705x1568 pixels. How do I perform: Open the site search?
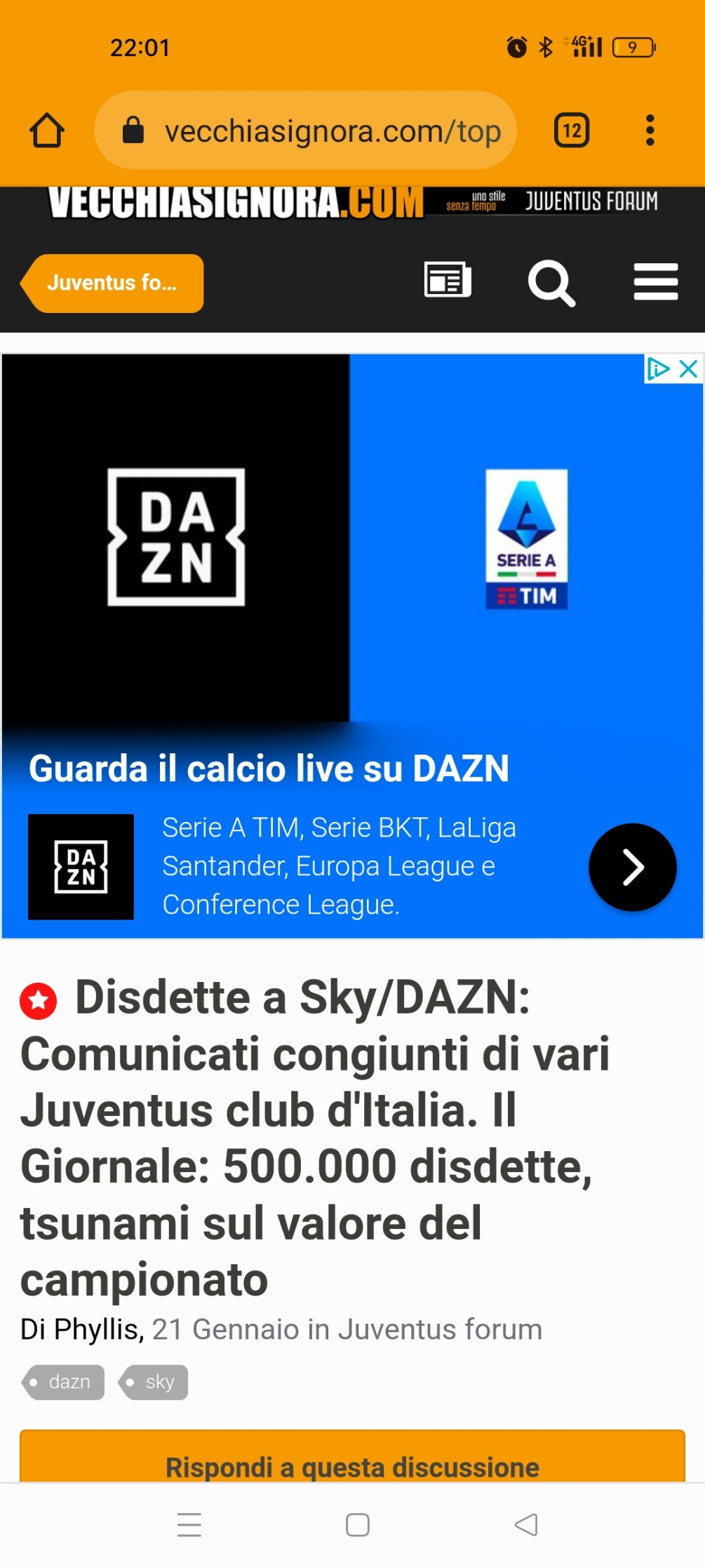(x=551, y=283)
